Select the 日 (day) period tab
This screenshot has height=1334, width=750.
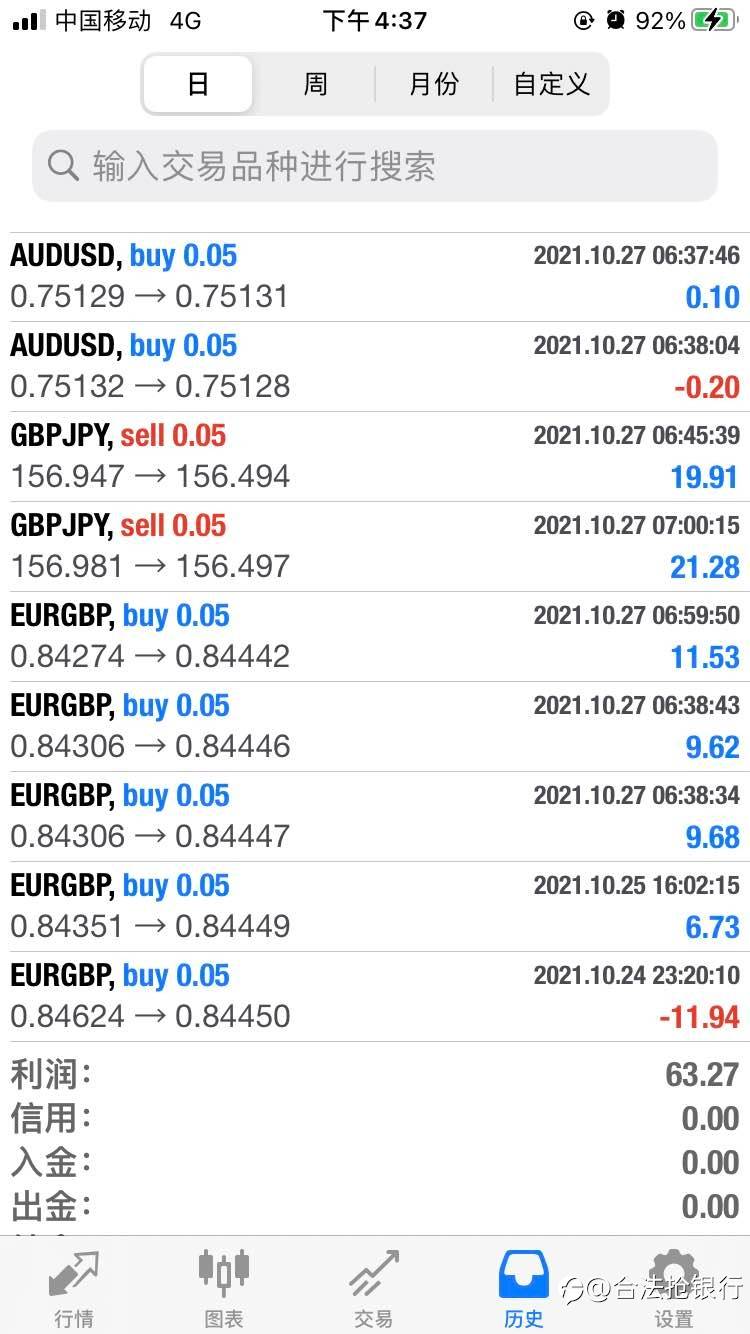pyautogui.click(x=198, y=84)
